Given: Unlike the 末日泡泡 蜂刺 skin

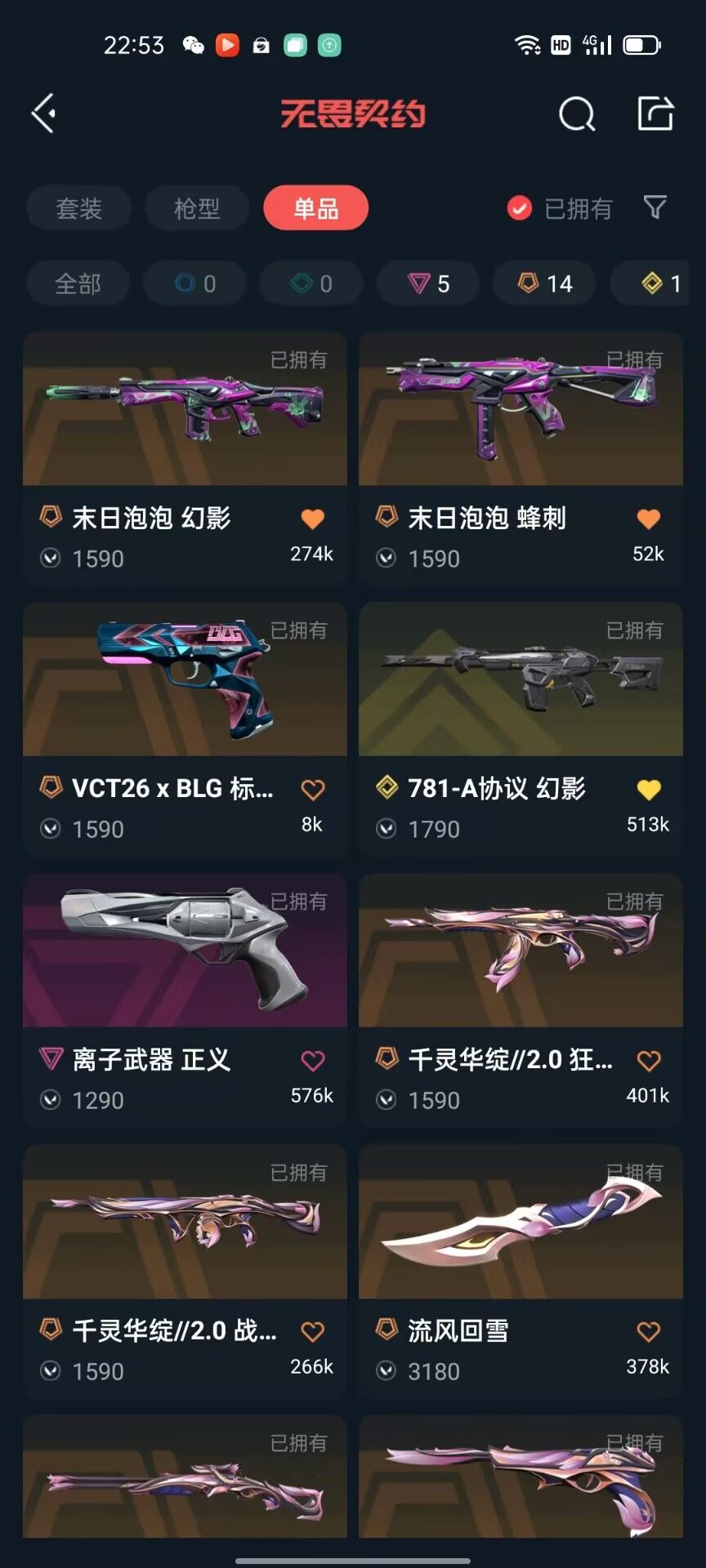Looking at the screenshot, I should pyautogui.click(x=648, y=519).
